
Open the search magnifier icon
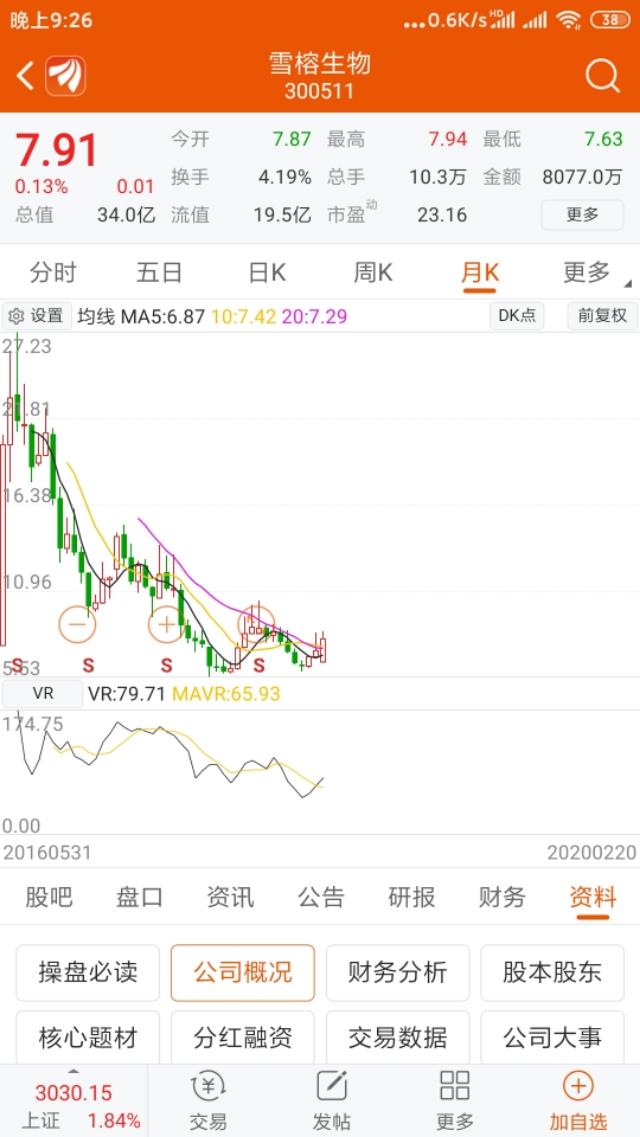tap(602, 76)
